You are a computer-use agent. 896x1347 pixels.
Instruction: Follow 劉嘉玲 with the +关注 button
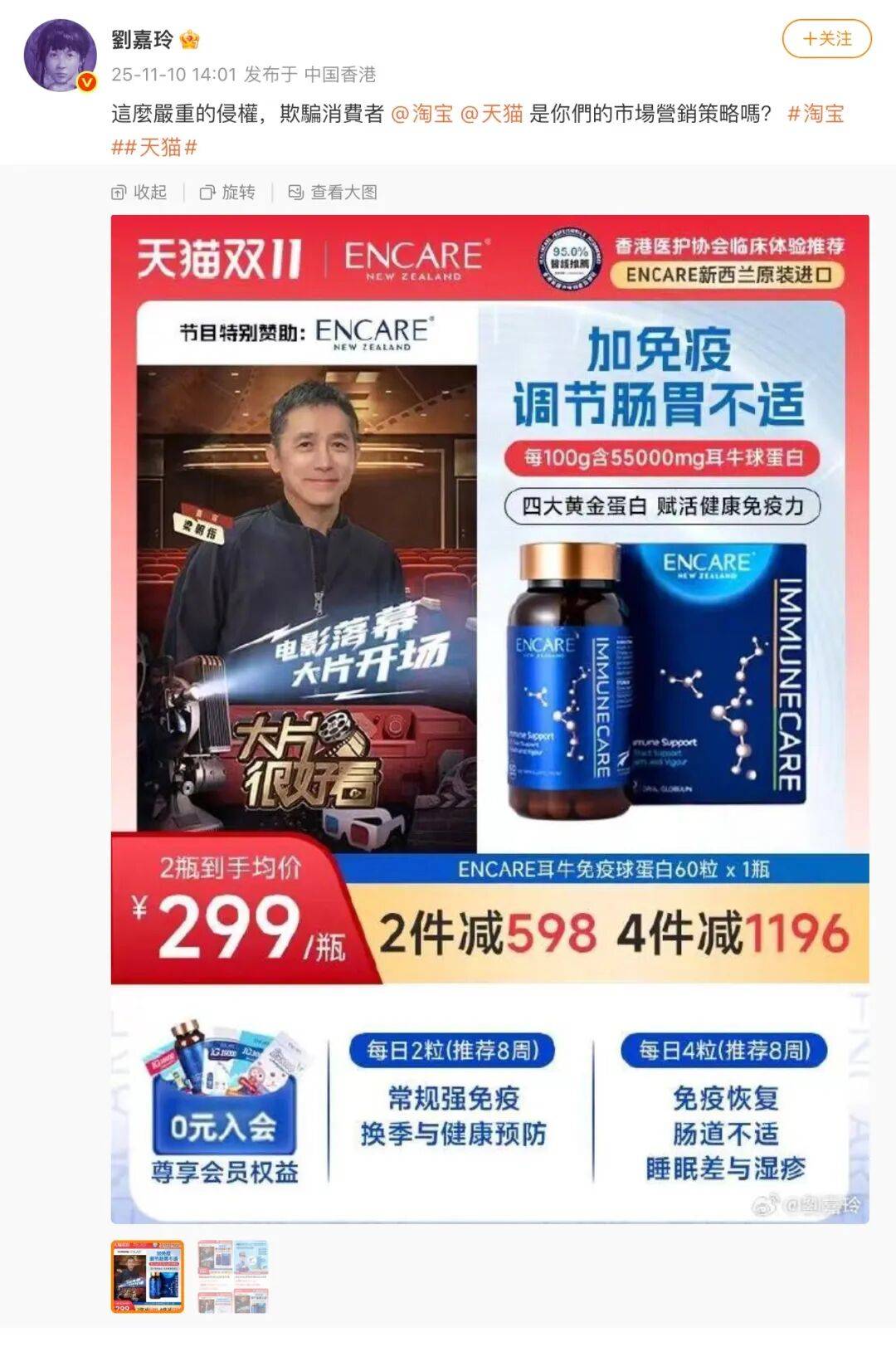pyautogui.click(x=826, y=39)
